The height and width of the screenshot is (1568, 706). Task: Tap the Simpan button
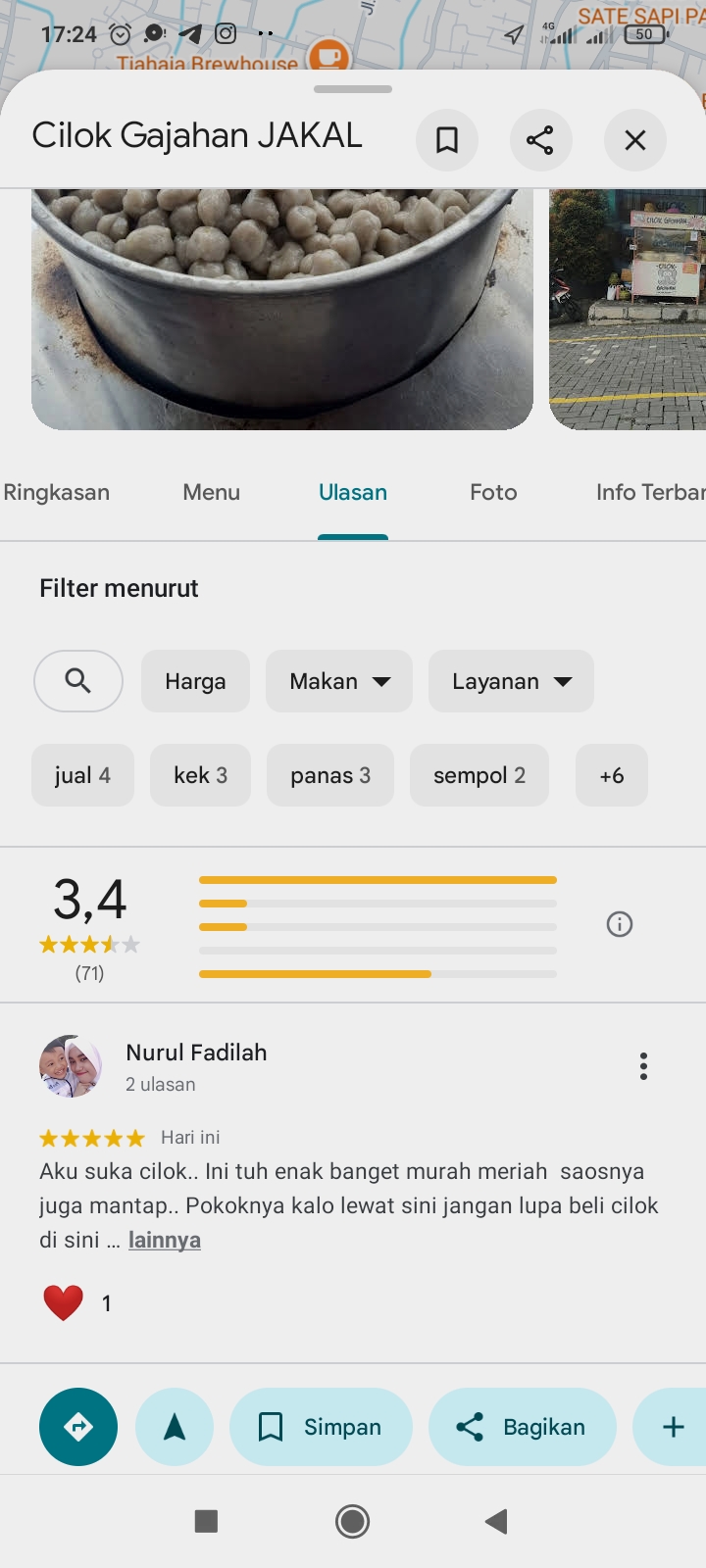321,1427
